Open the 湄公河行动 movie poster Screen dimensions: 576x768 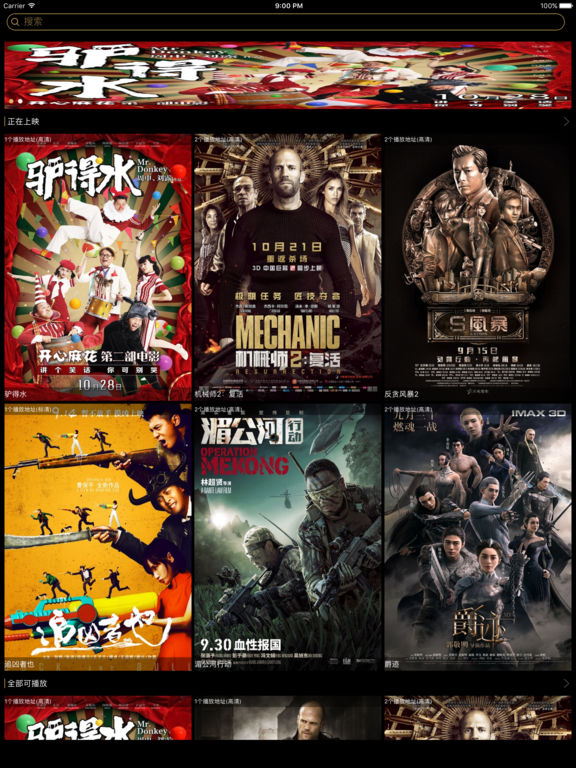pyautogui.click(x=288, y=537)
